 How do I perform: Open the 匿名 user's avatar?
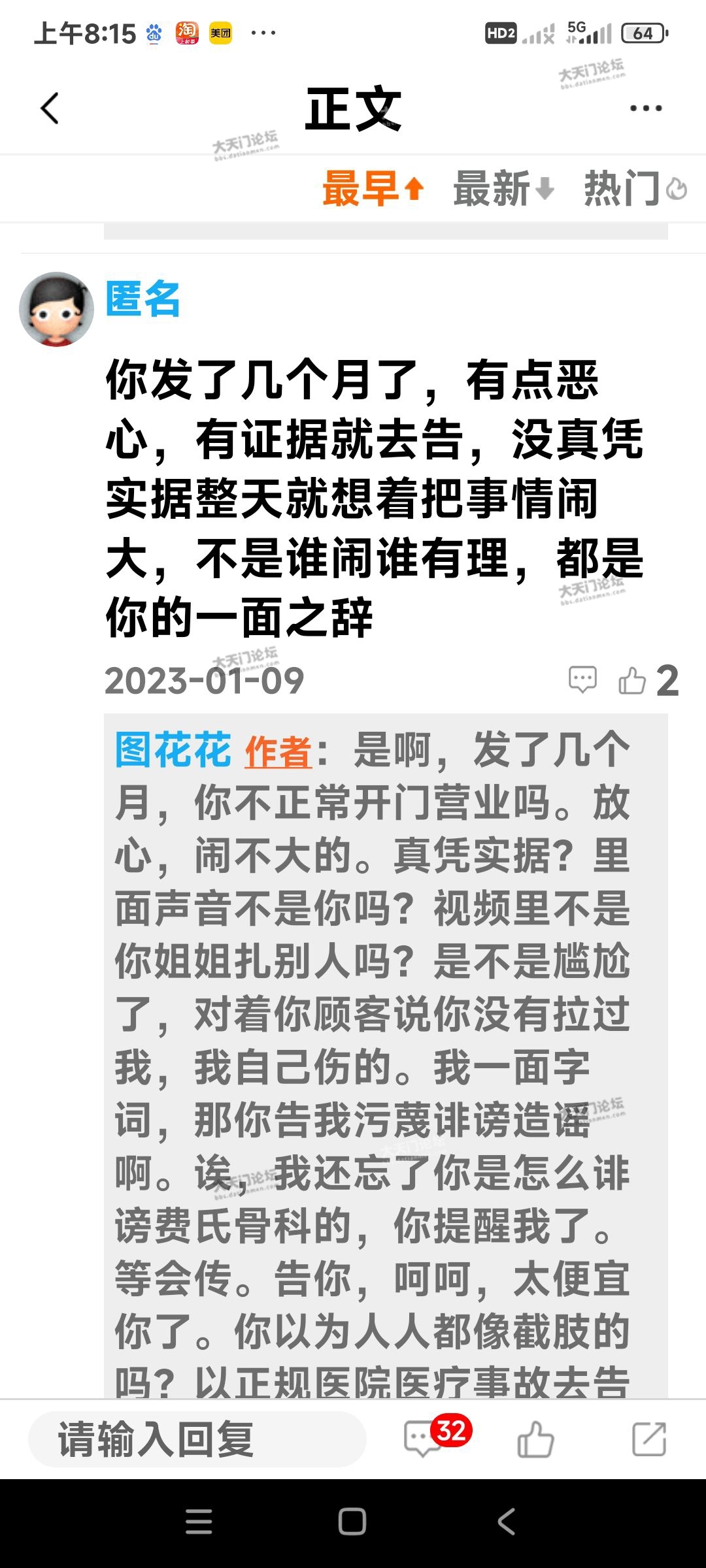click(56, 309)
